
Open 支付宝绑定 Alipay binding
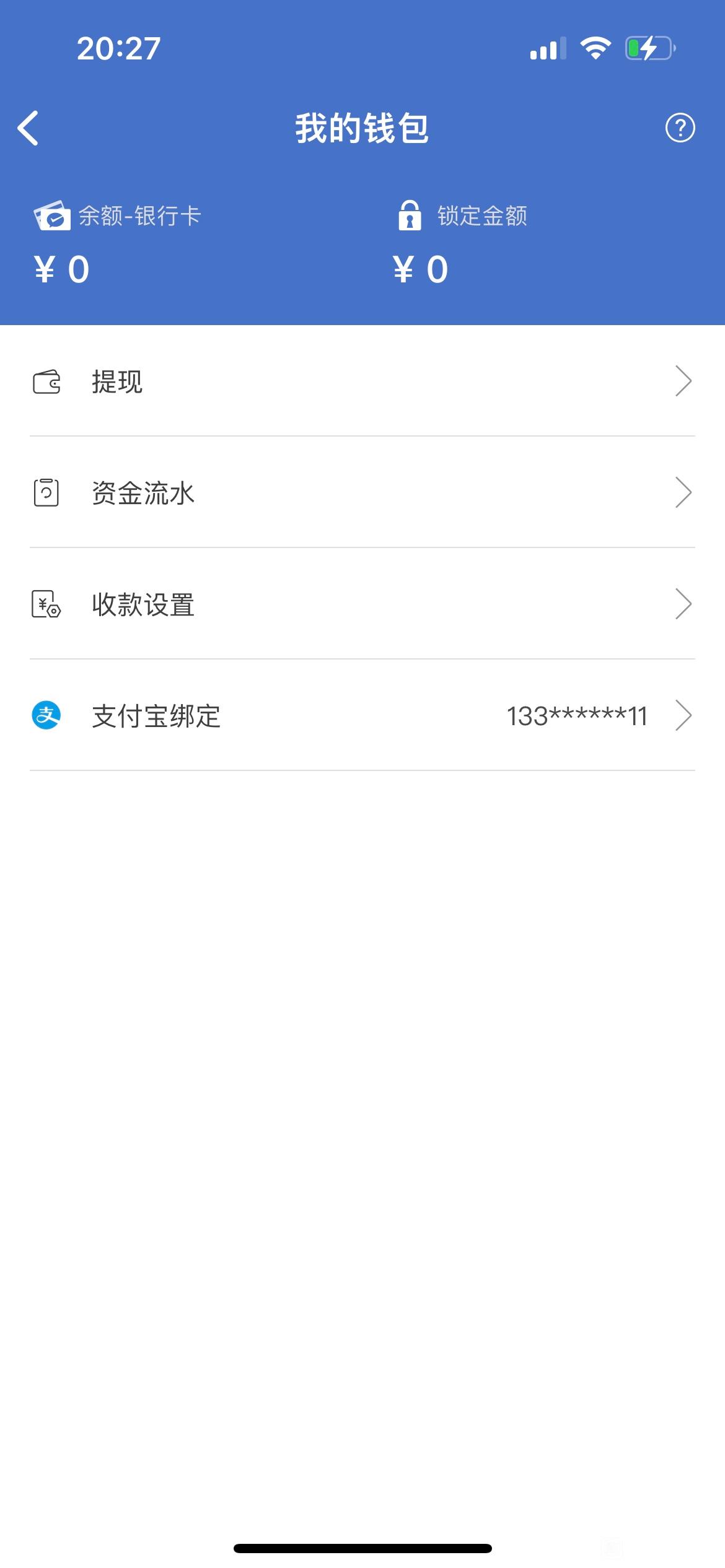click(362, 715)
